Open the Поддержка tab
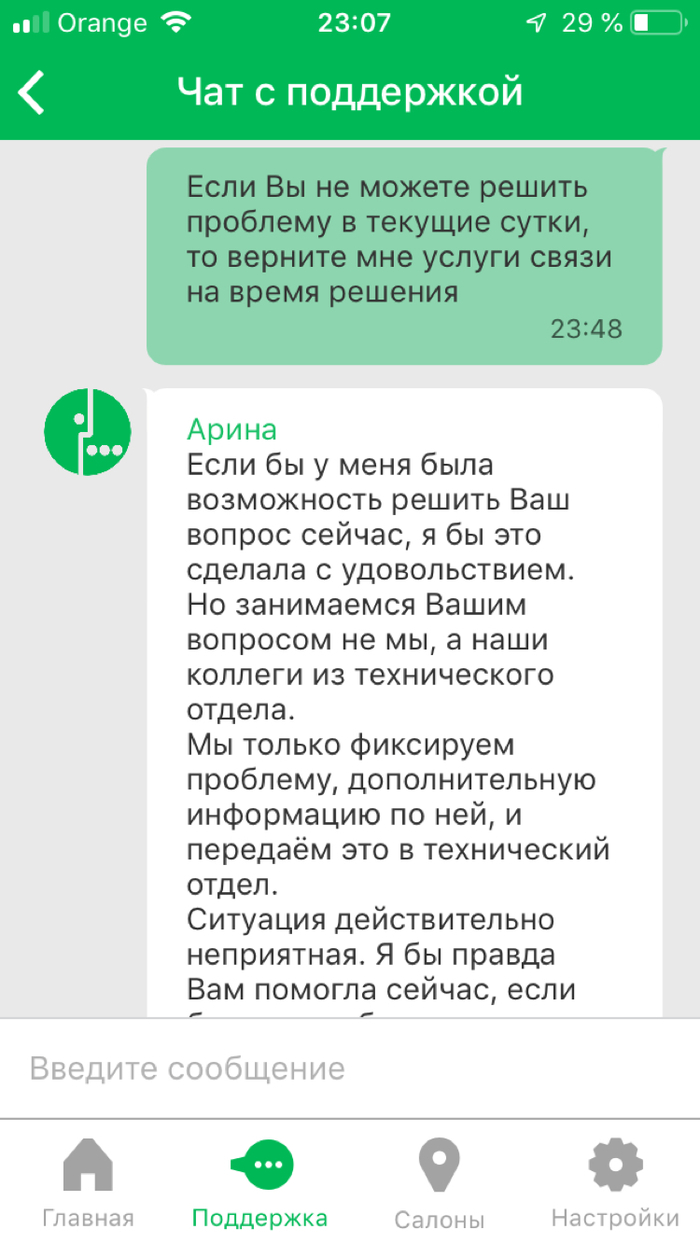 (260, 1183)
